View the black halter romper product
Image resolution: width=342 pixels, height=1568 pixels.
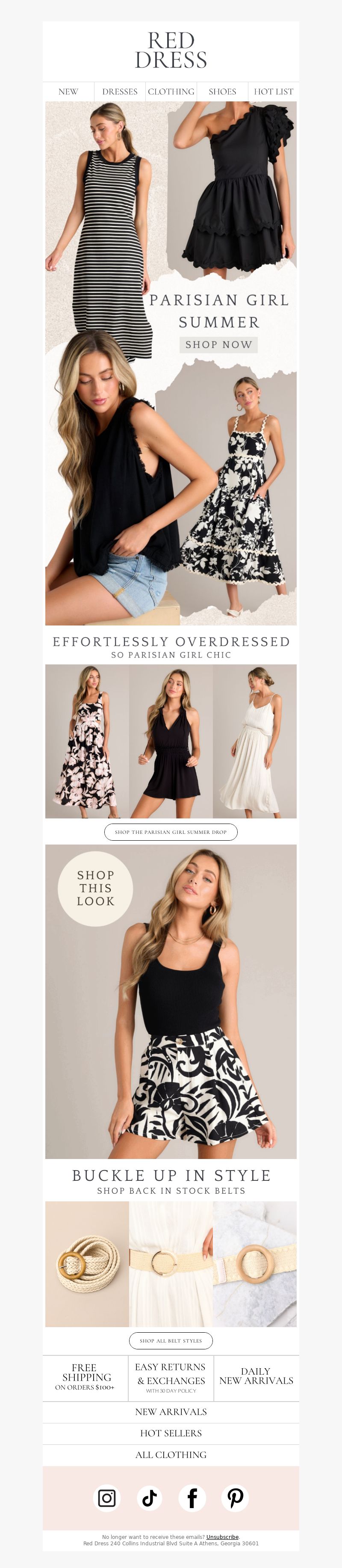coord(171,741)
